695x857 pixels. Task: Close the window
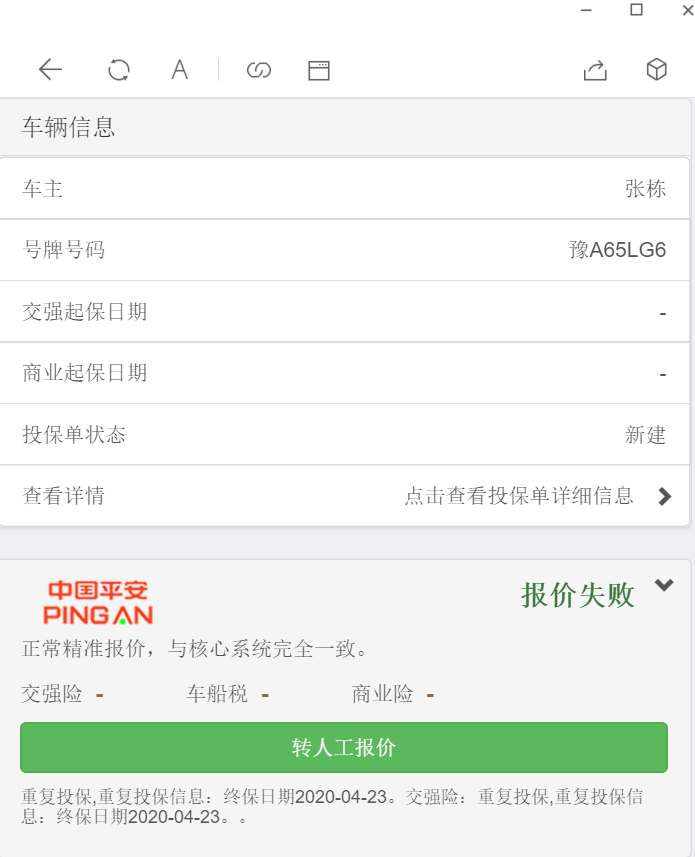(686, 10)
